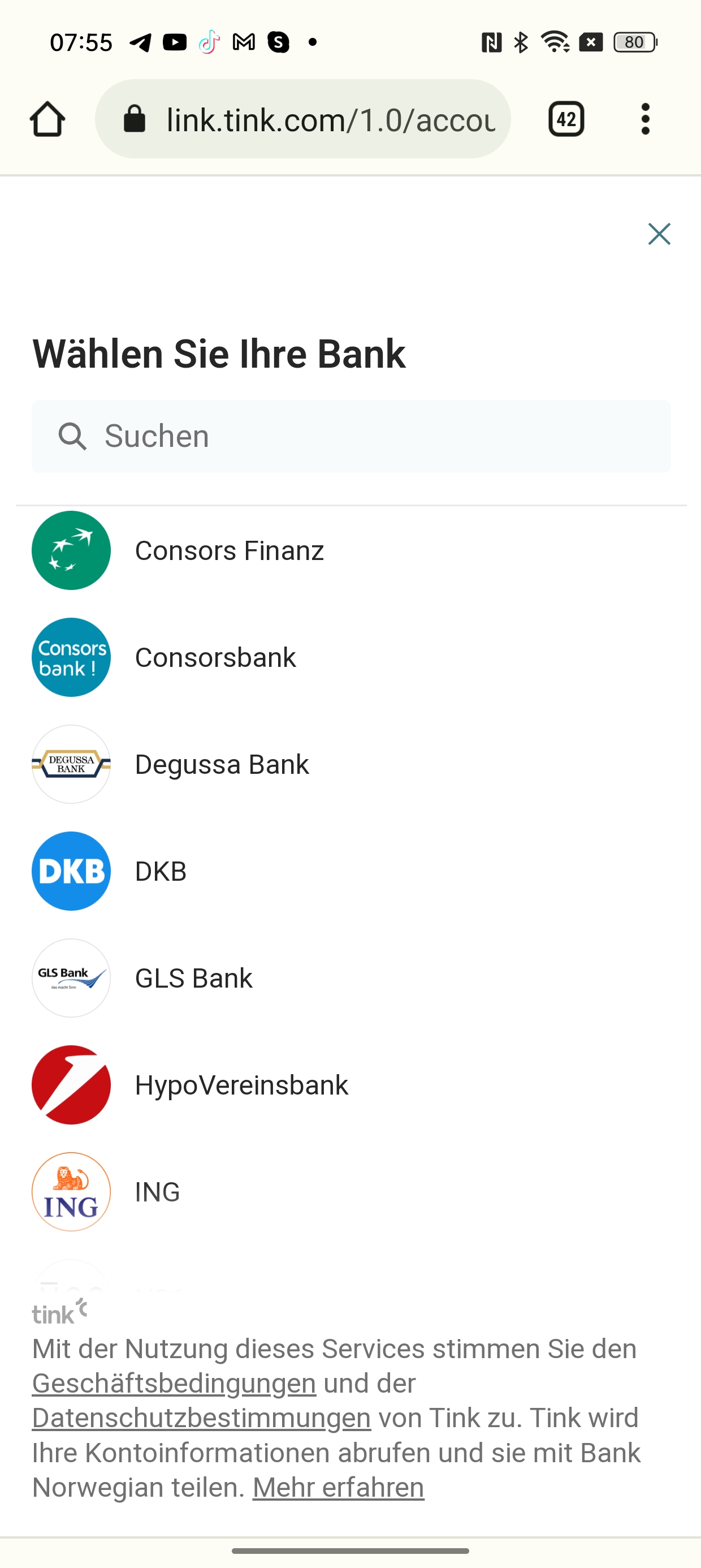Viewport: 701px width, 1568px height.
Task: Select ING from the bank list
Action: point(351,1192)
